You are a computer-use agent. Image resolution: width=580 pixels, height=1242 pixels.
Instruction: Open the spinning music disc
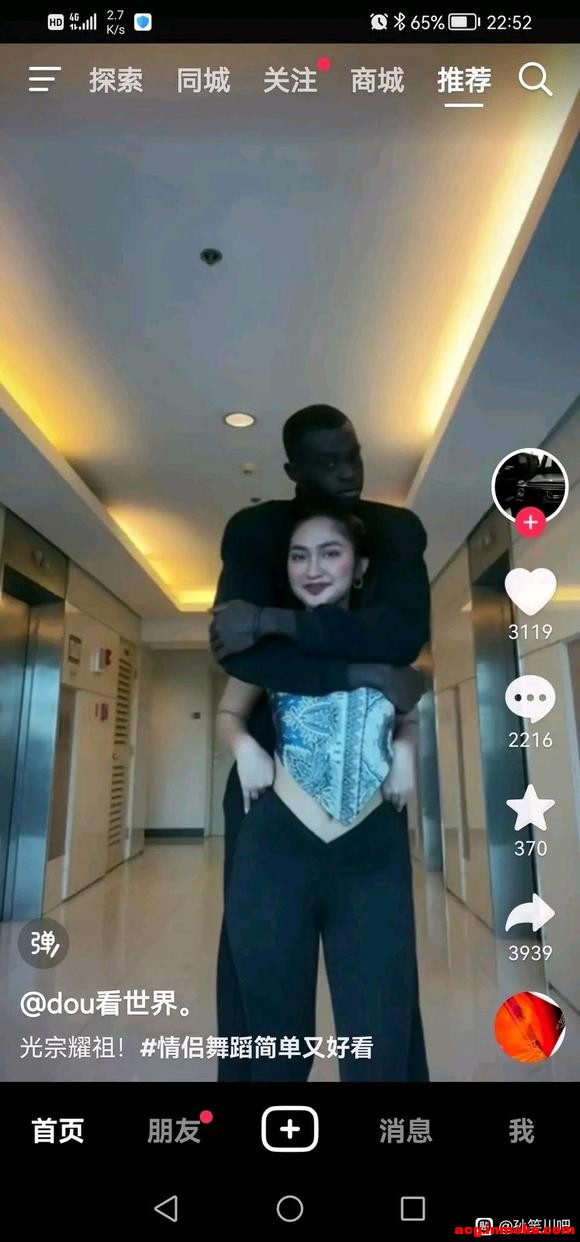[x=530, y=1027]
